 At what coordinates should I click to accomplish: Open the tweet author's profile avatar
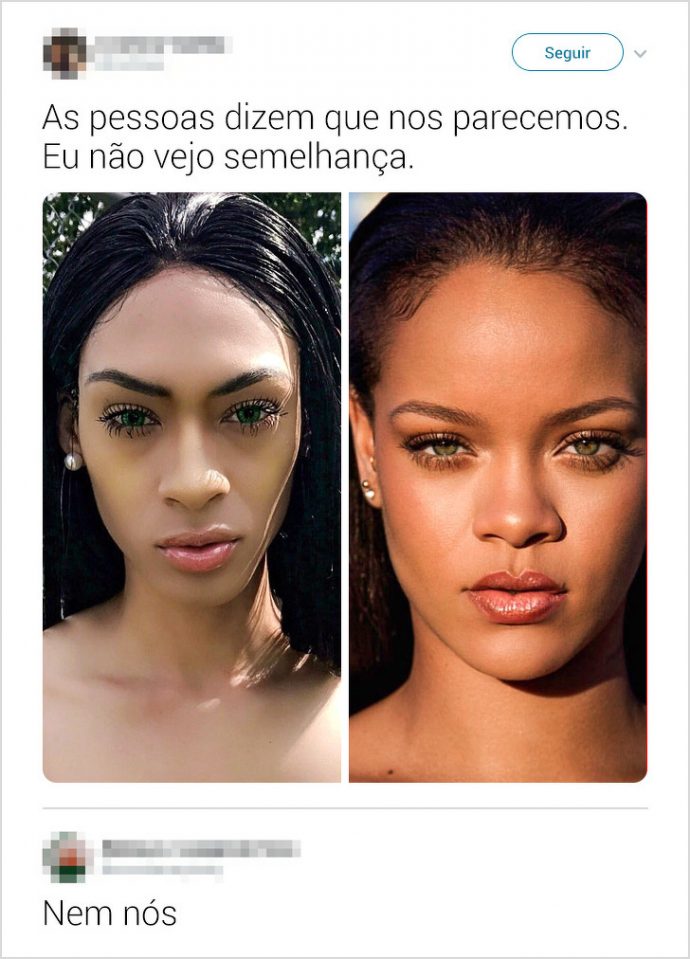[x=67, y=53]
